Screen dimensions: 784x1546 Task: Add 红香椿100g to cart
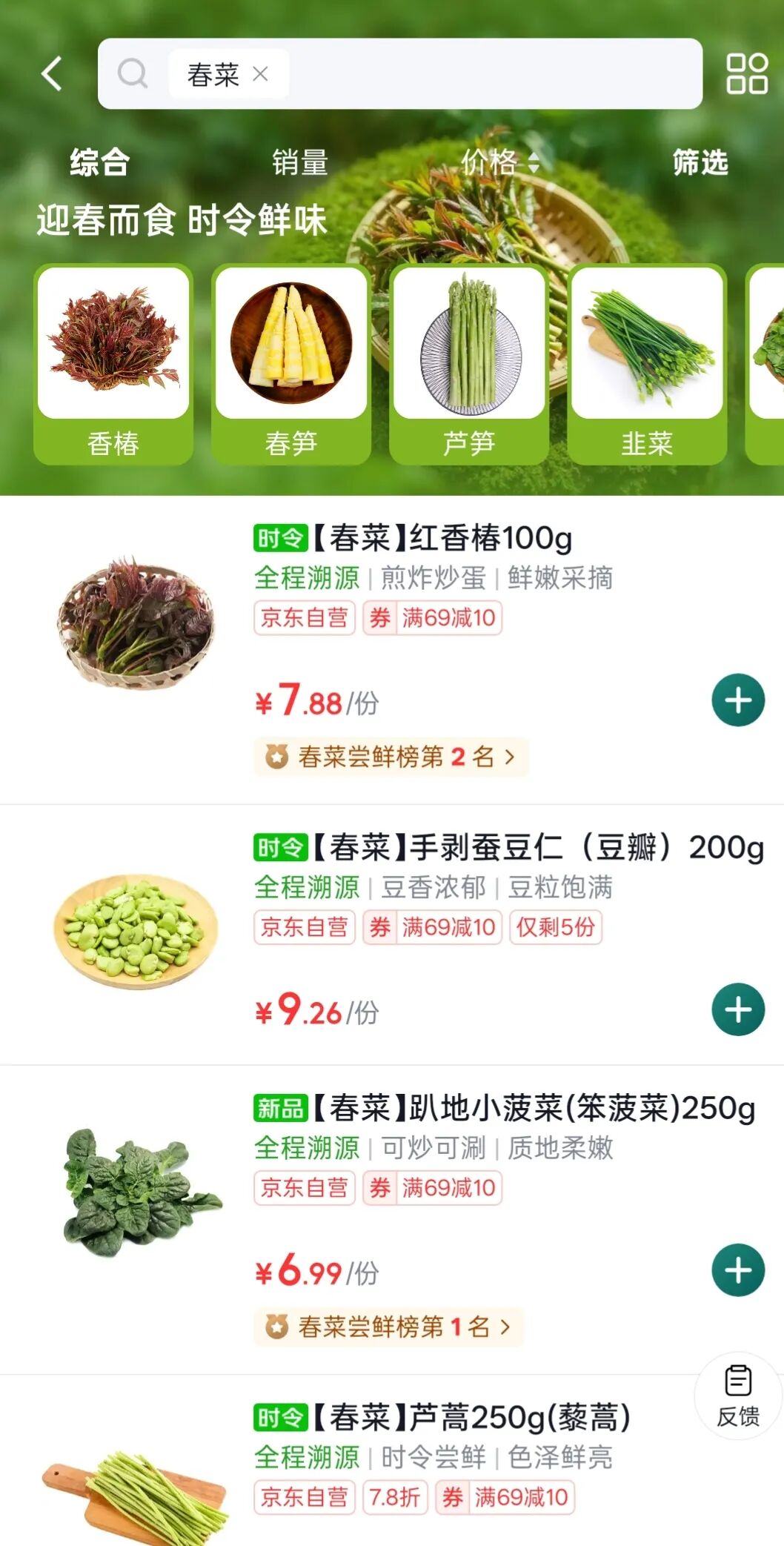738,700
